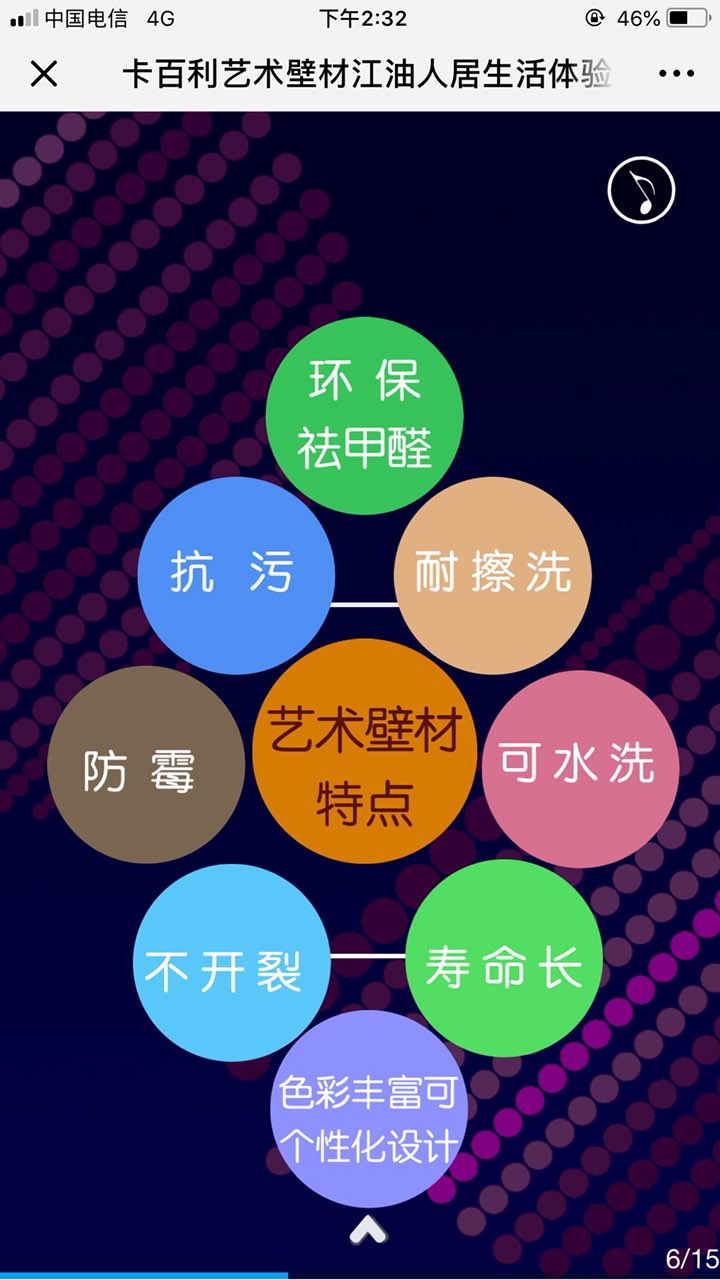Close the web page with X
This screenshot has width=720, height=1280.
[x=44, y=74]
